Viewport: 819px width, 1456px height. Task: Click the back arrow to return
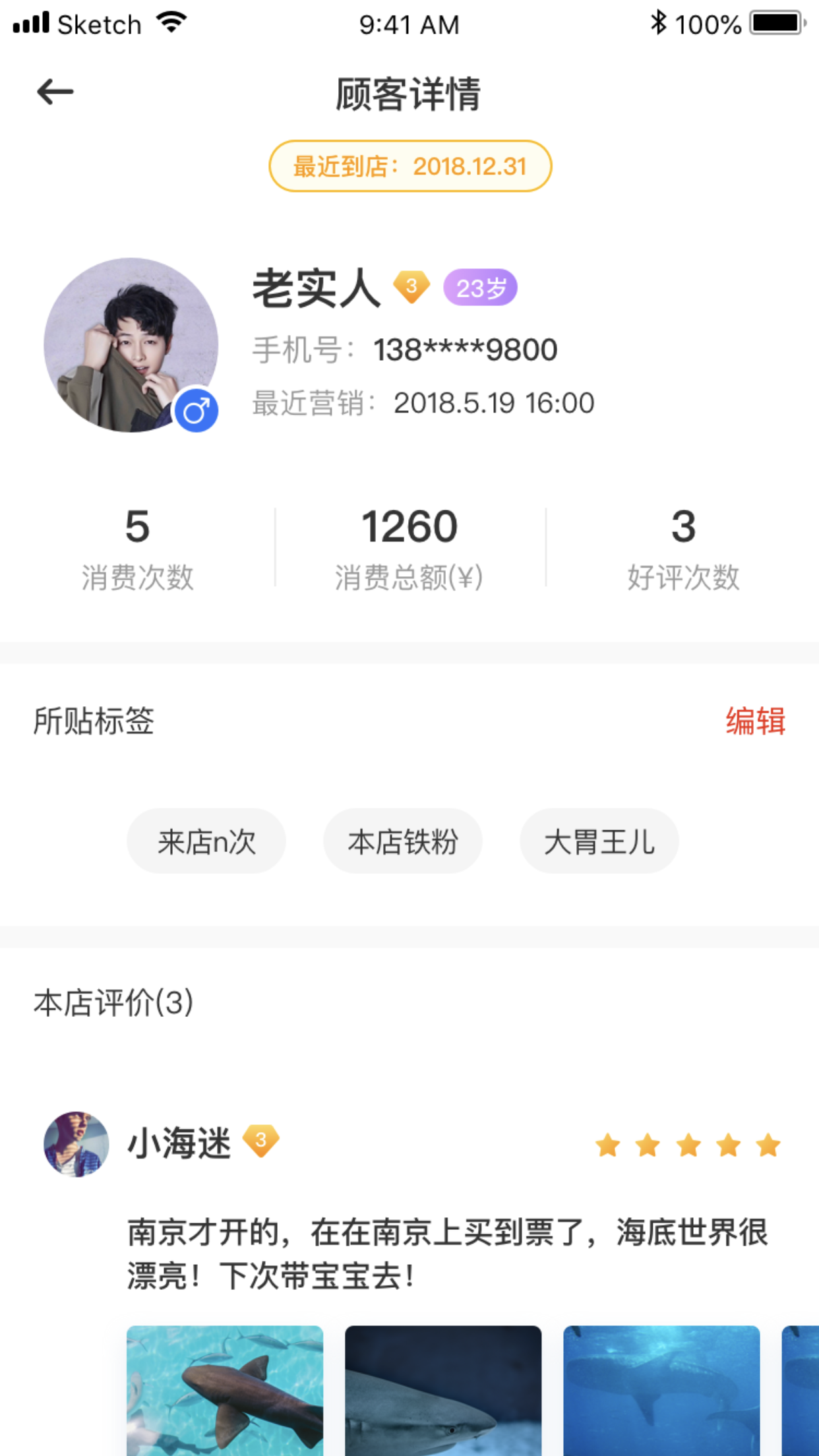coord(55,91)
